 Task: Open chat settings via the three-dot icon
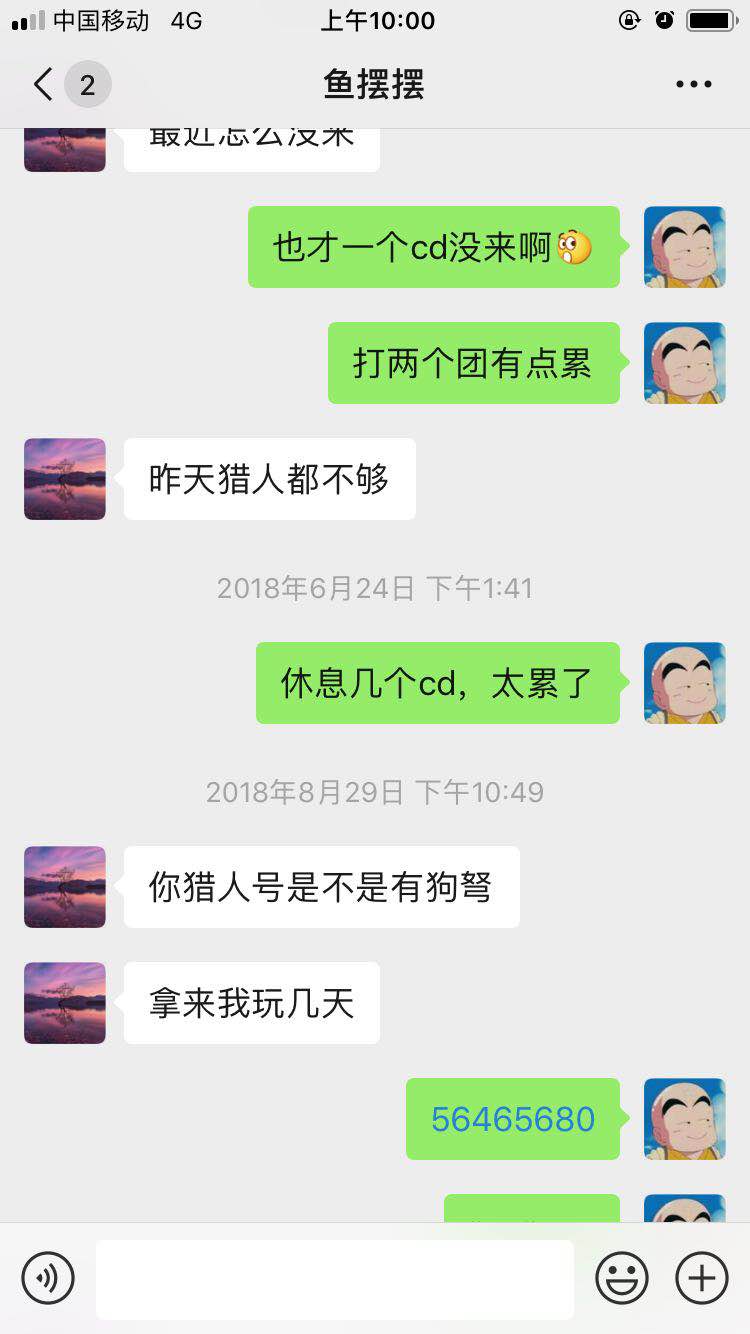tap(693, 84)
